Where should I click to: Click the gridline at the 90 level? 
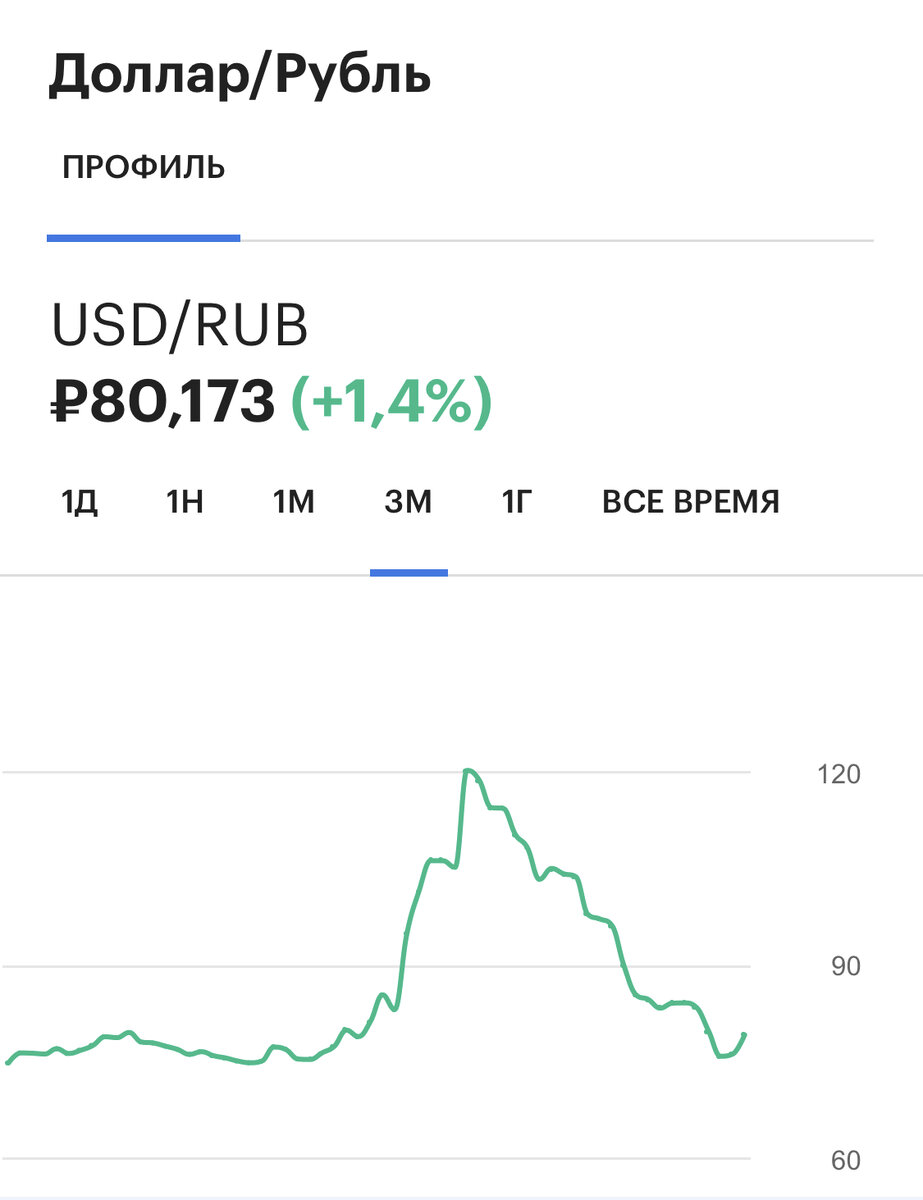pyautogui.click(x=400, y=966)
